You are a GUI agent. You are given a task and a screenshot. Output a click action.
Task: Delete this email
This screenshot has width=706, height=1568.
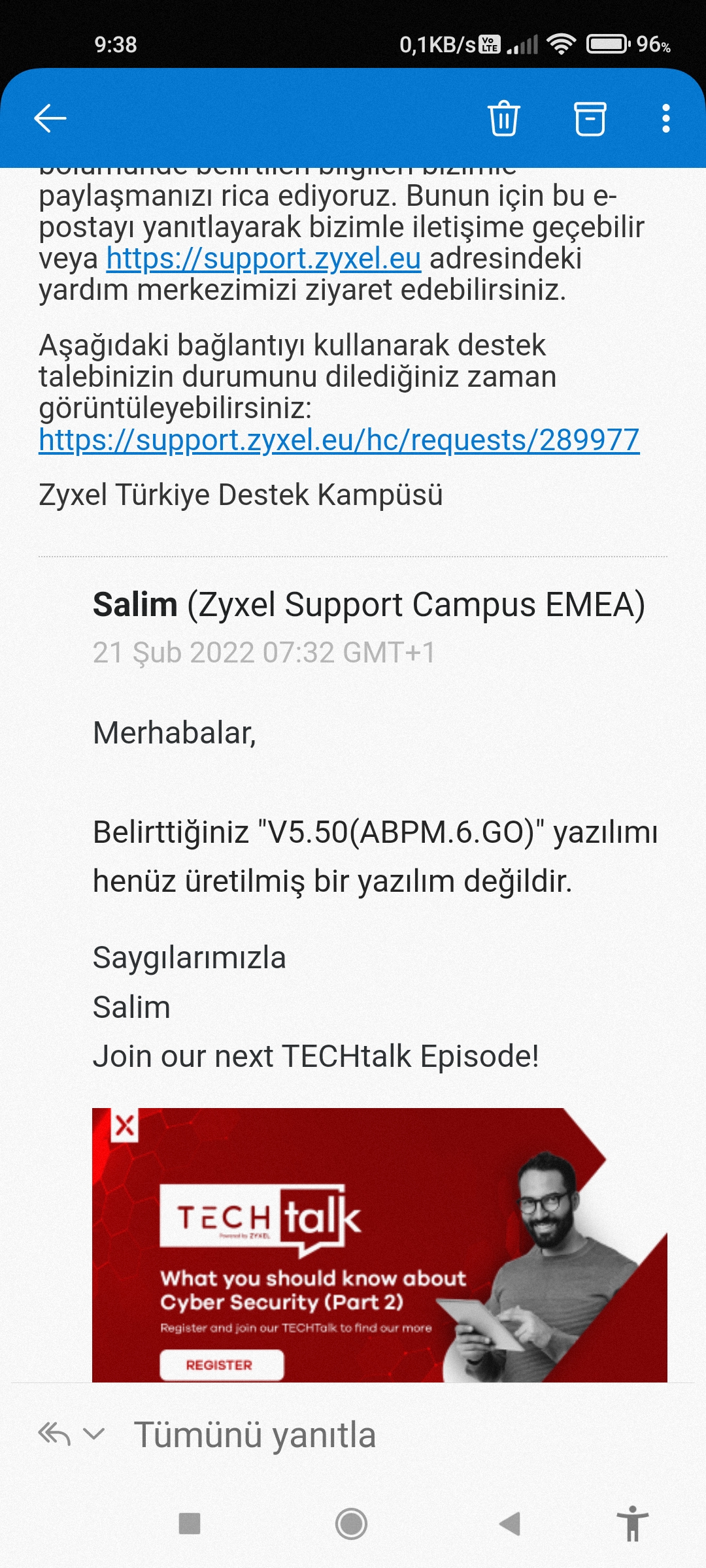coord(503,118)
